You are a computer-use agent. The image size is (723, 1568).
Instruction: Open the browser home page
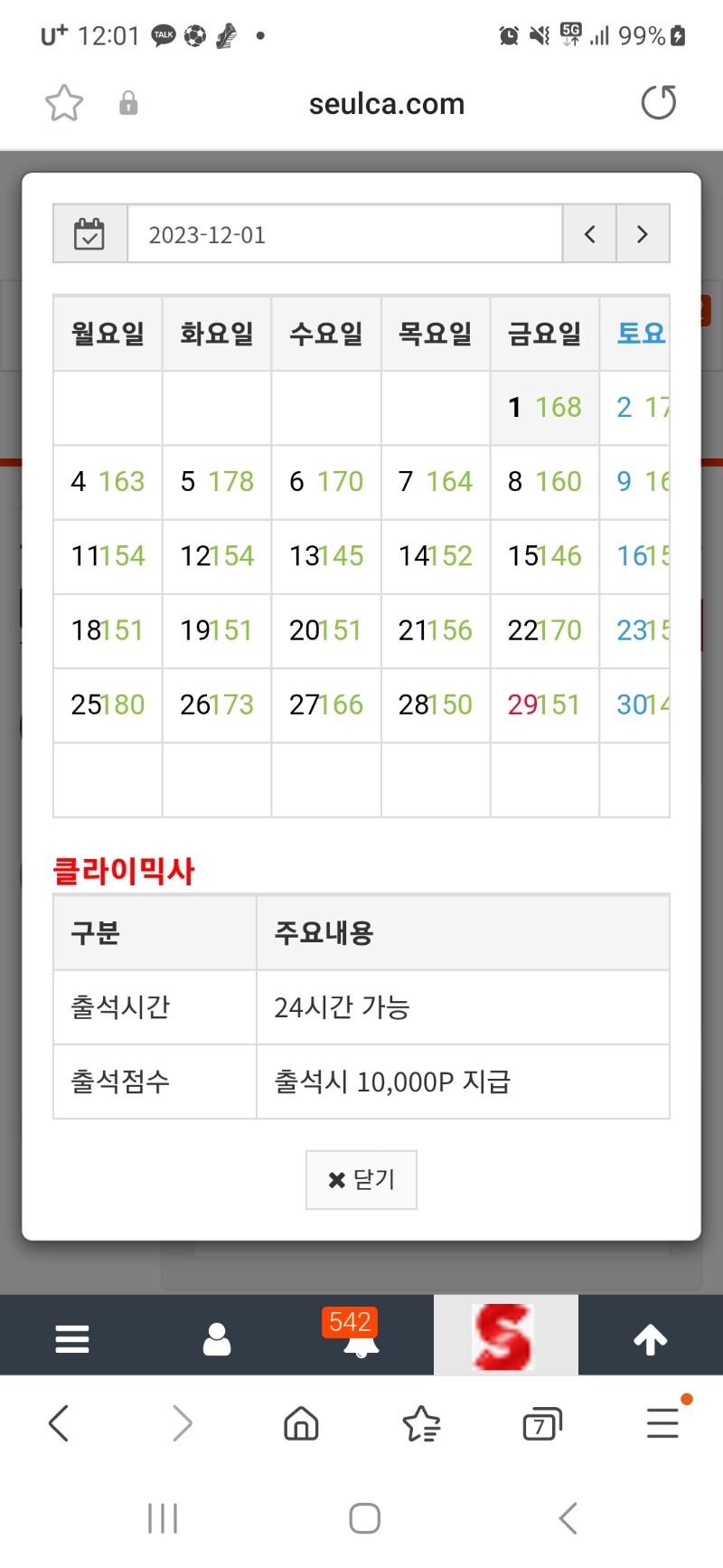point(301,1423)
